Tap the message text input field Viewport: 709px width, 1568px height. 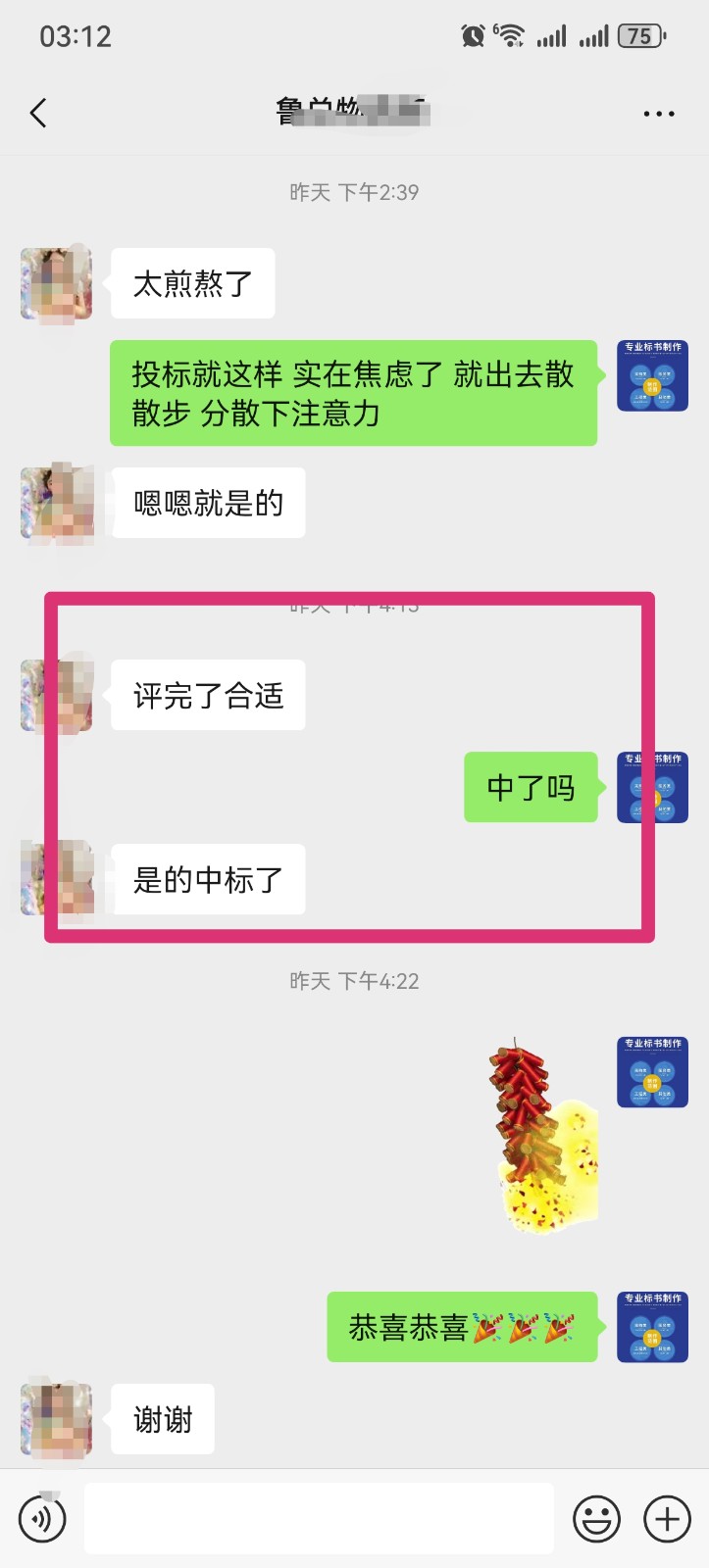(318, 1518)
